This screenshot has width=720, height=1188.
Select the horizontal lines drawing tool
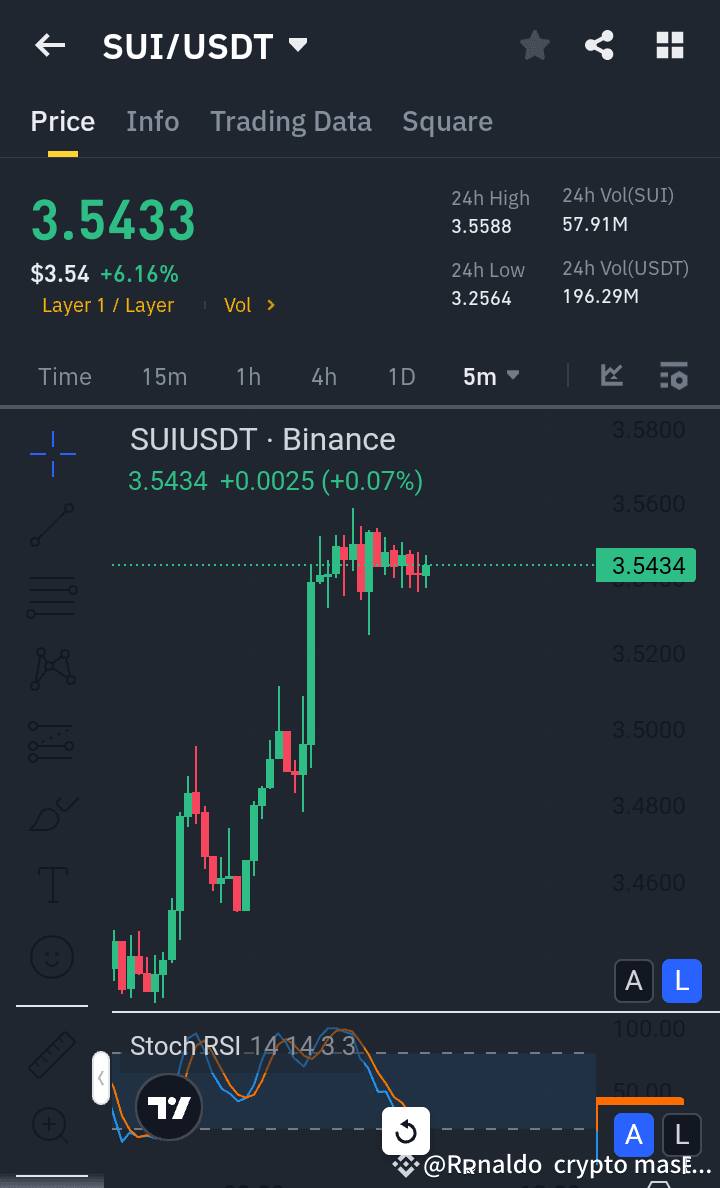point(51,597)
